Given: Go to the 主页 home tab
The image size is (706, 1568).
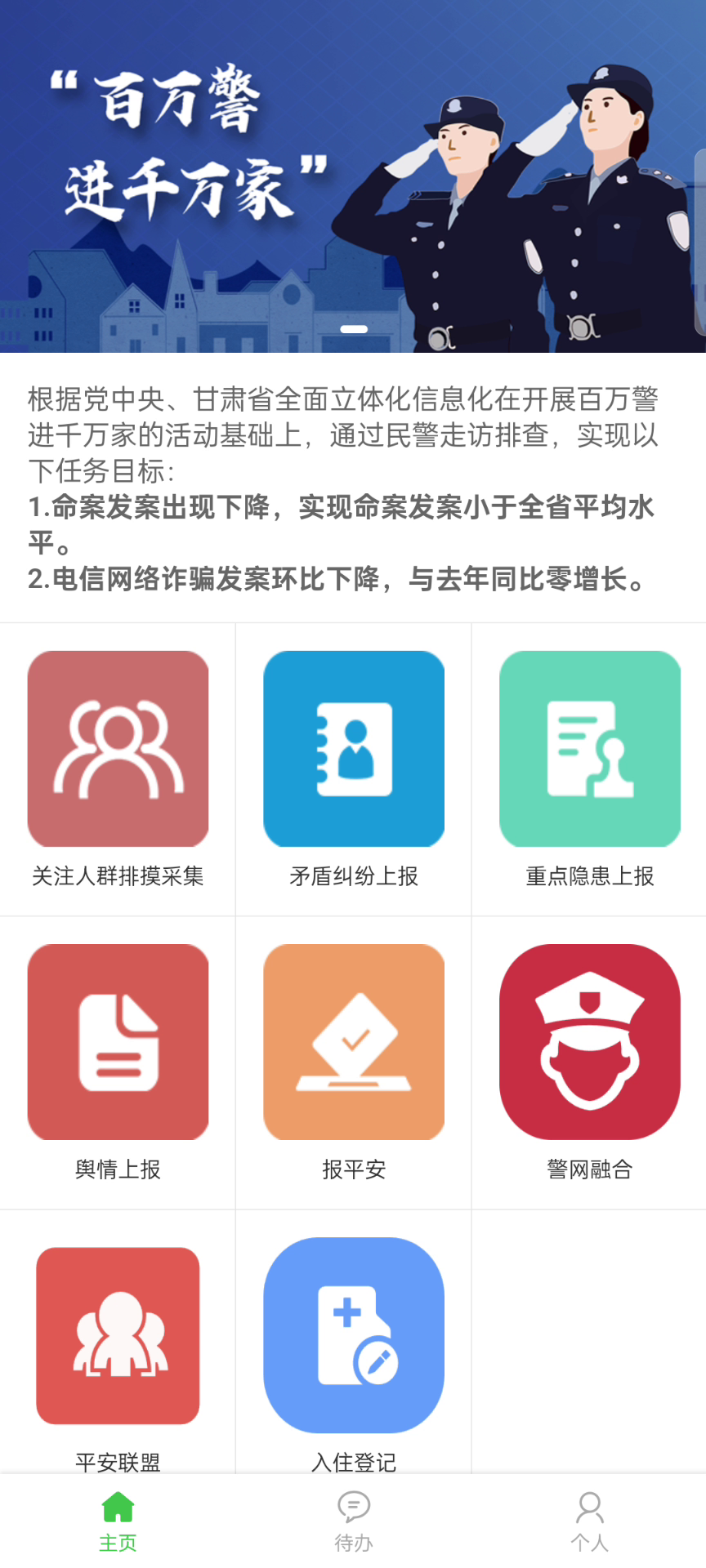Looking at the screenshot, I should tap(118, 1521).
